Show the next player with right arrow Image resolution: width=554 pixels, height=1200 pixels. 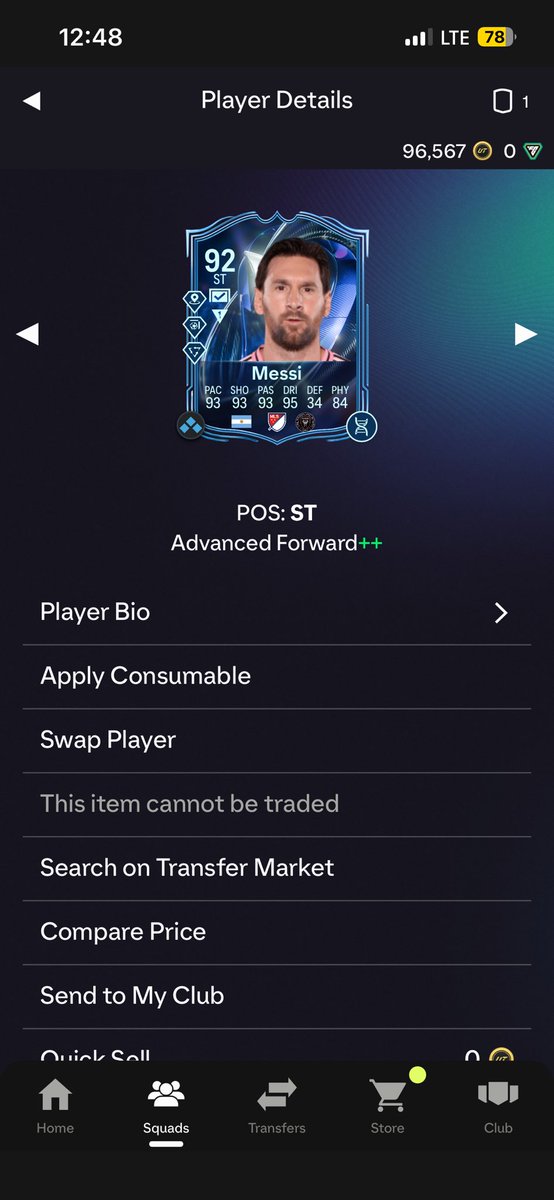click(x=526, y=334)
